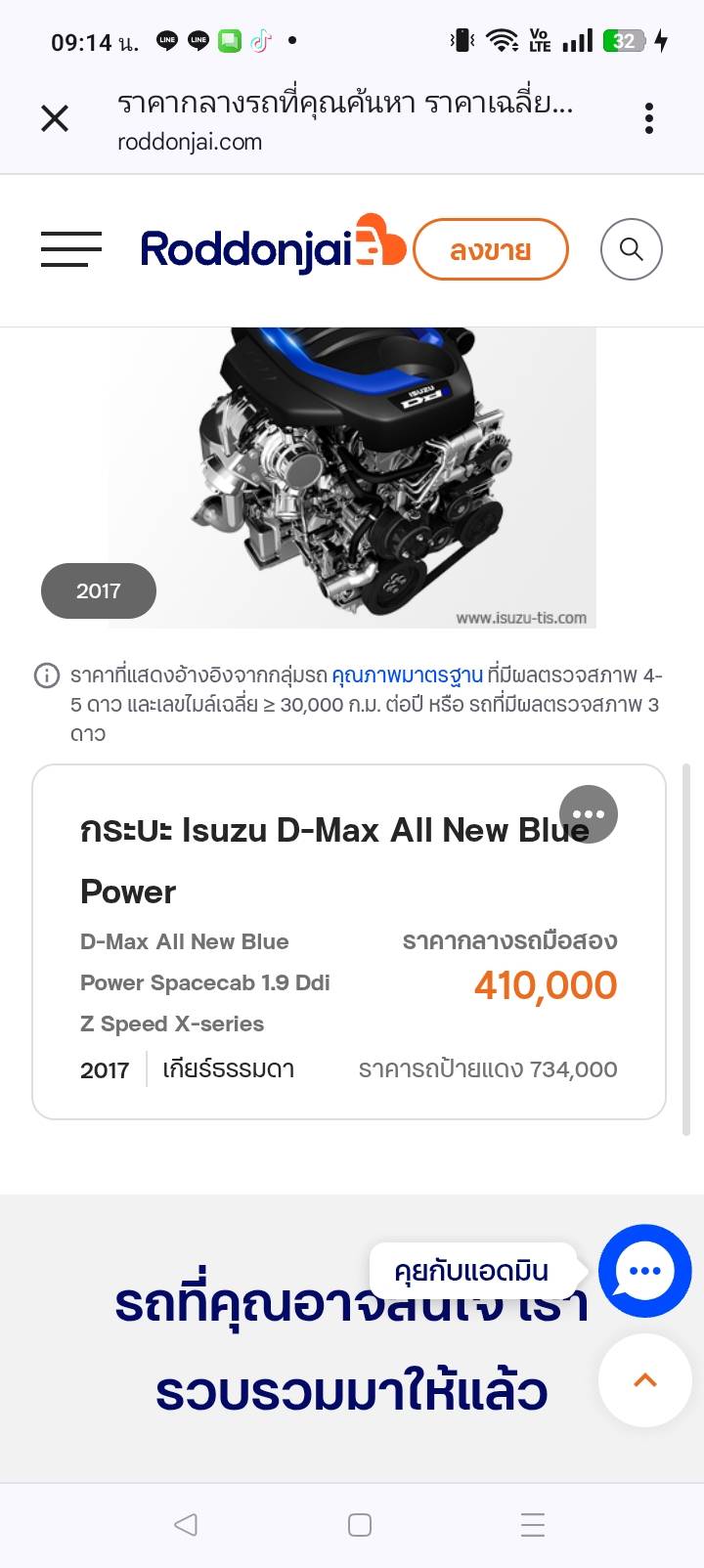Jump back to top with the arrow button
704x1568 pixels.
pyautogui.click(x=645, y=1380)
